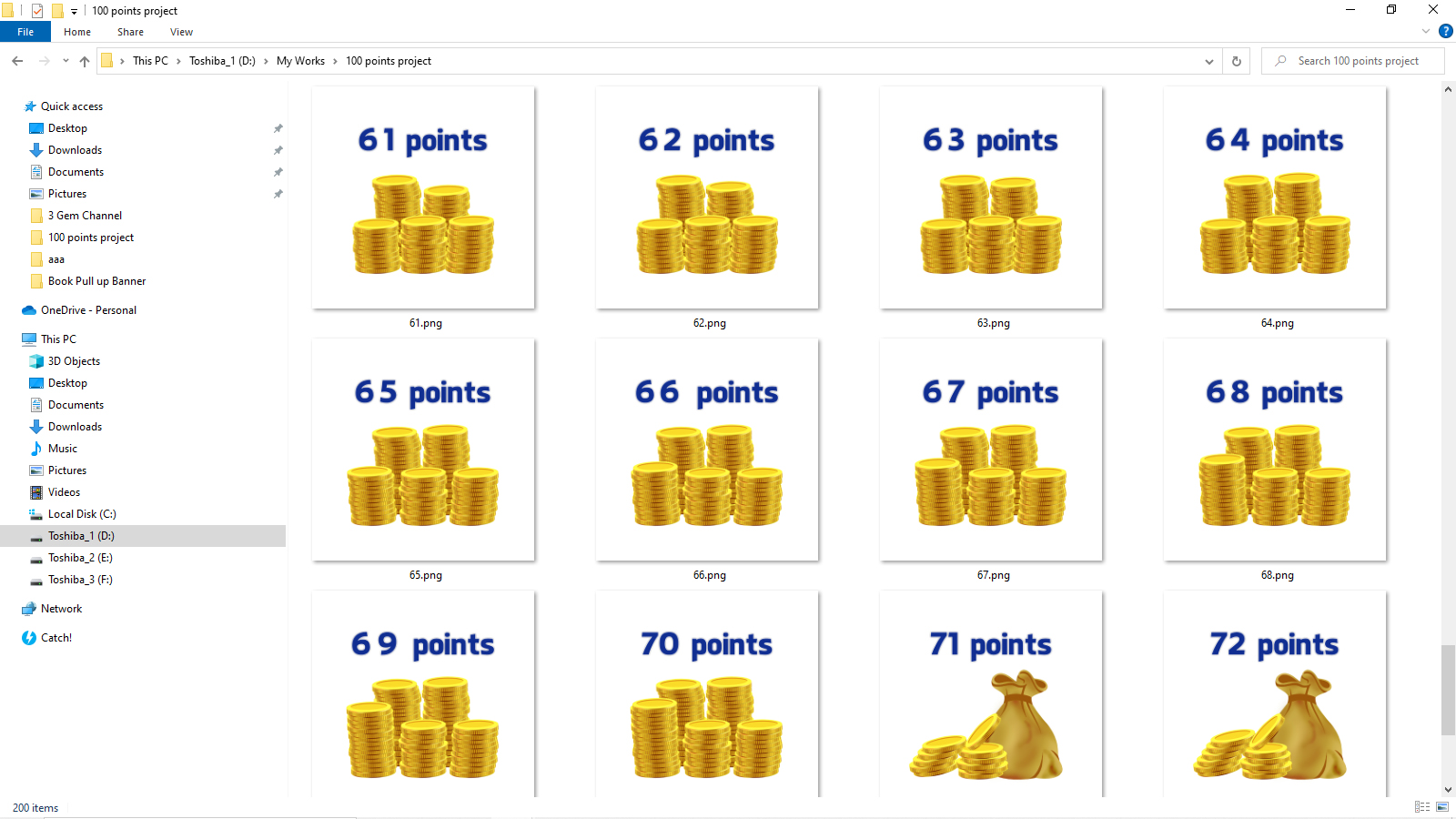Go up one folder level
1456x819 pixels.
[x=85, y=61]
